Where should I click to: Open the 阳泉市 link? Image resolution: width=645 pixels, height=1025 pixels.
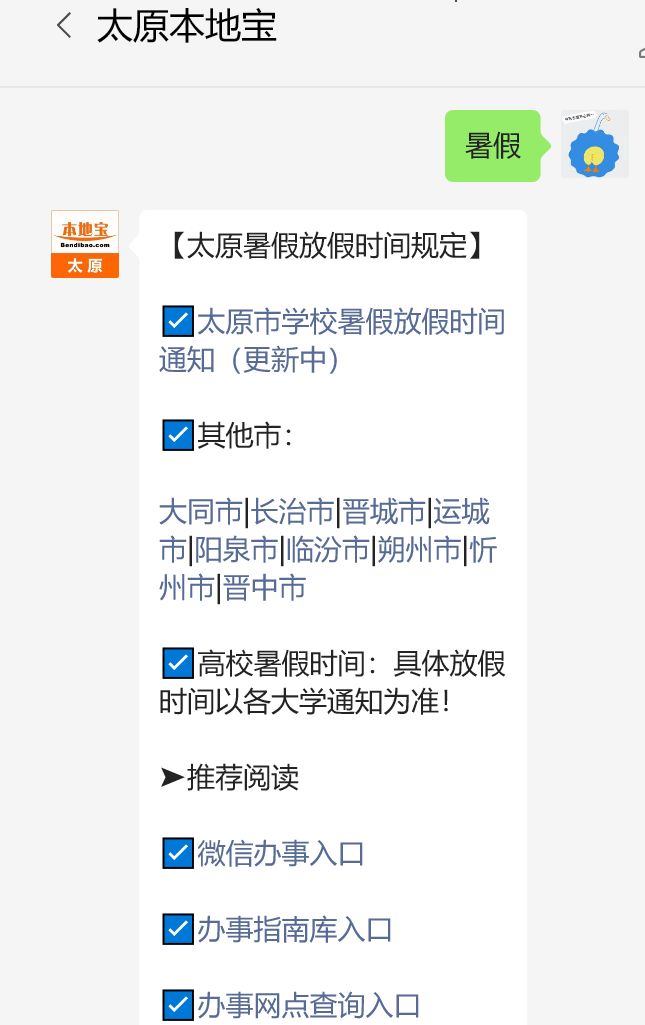pyautogui.click(x=236, y=550)
